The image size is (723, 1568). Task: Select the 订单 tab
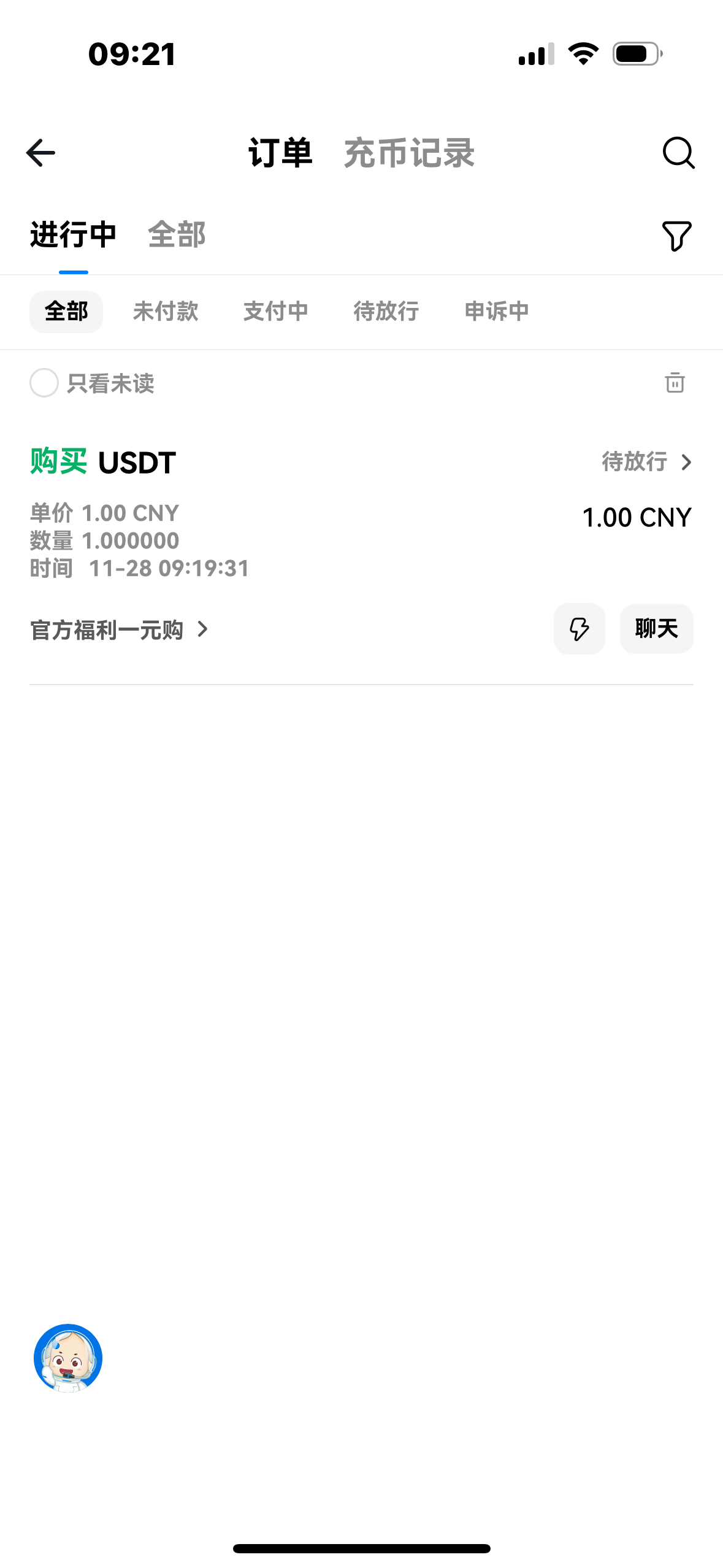(280, 153)
